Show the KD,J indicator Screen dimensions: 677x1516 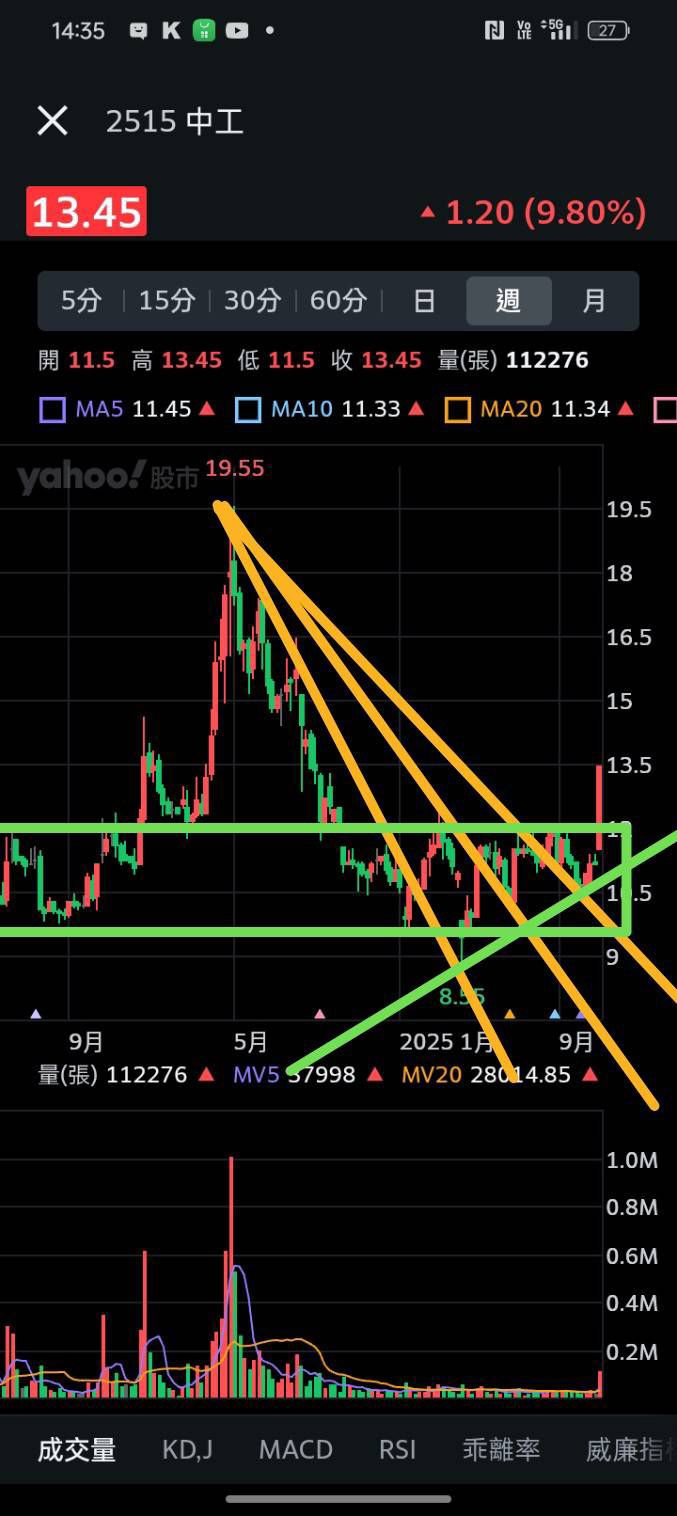[x=187, y=1449]
